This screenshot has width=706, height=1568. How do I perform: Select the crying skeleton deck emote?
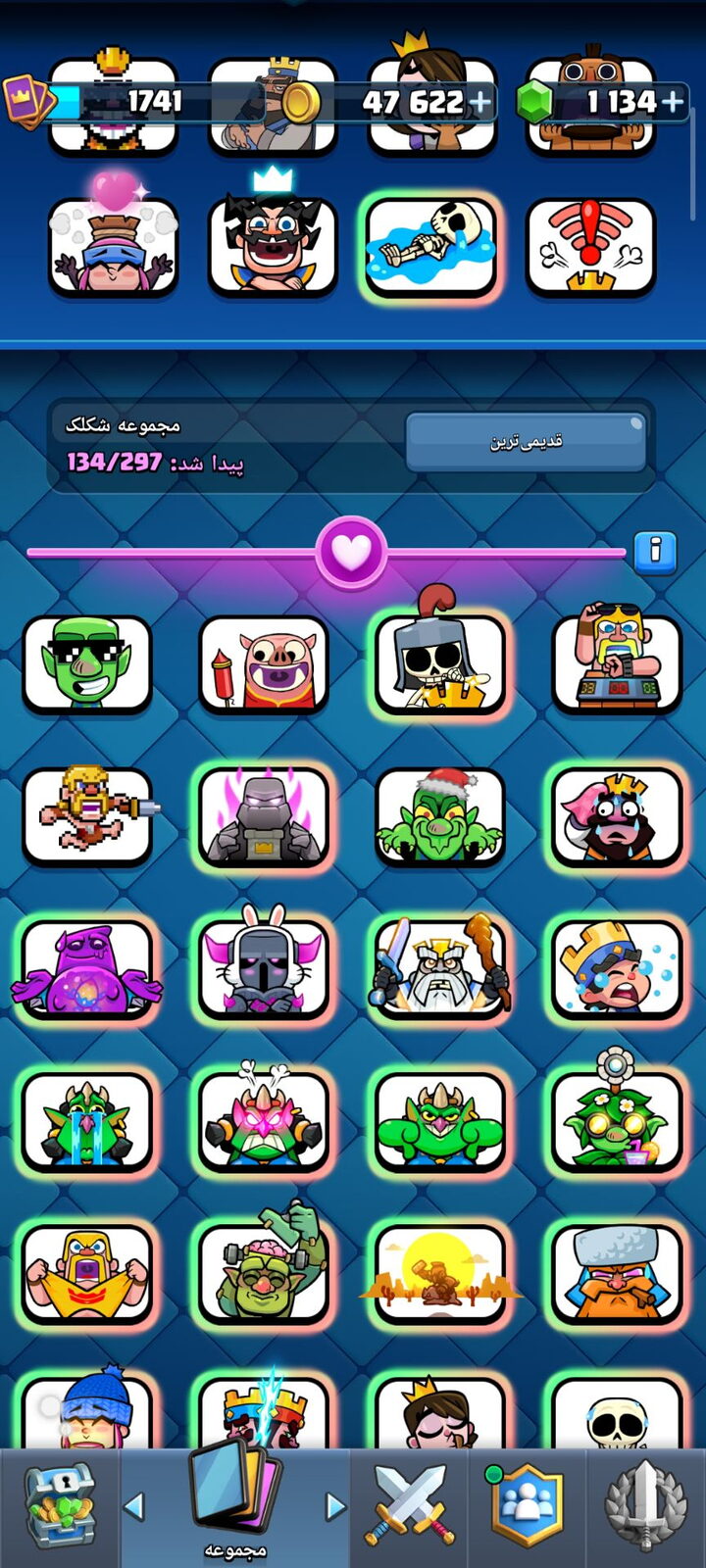pos(431,246)
